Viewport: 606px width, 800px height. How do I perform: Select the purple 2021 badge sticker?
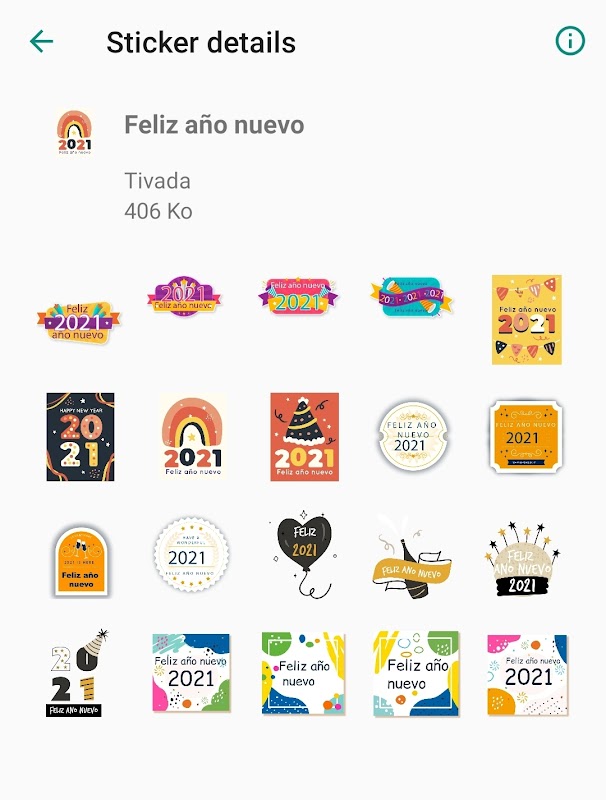point(184,297)
